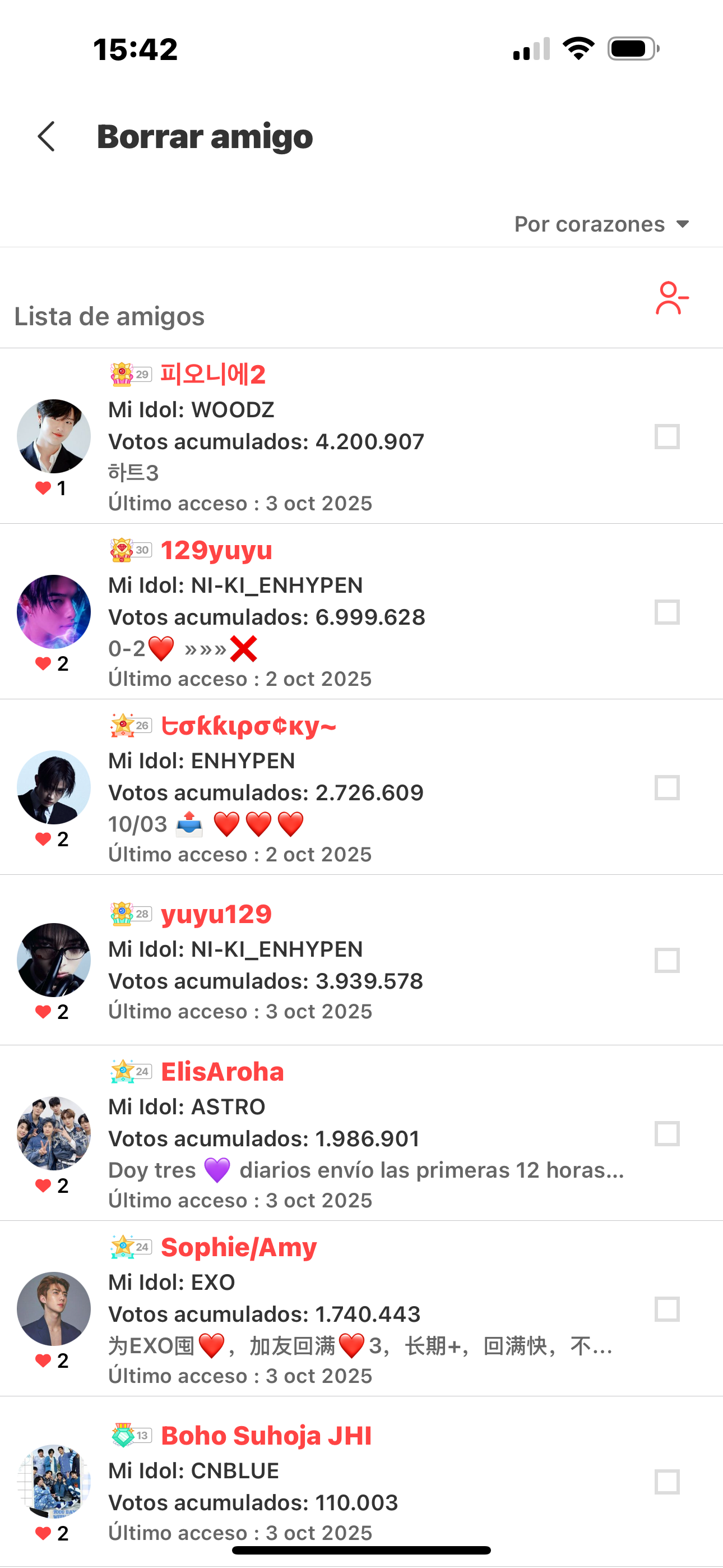Select ElisAroha for deletion
723x1568 pixels.
tap(667, 1133)
